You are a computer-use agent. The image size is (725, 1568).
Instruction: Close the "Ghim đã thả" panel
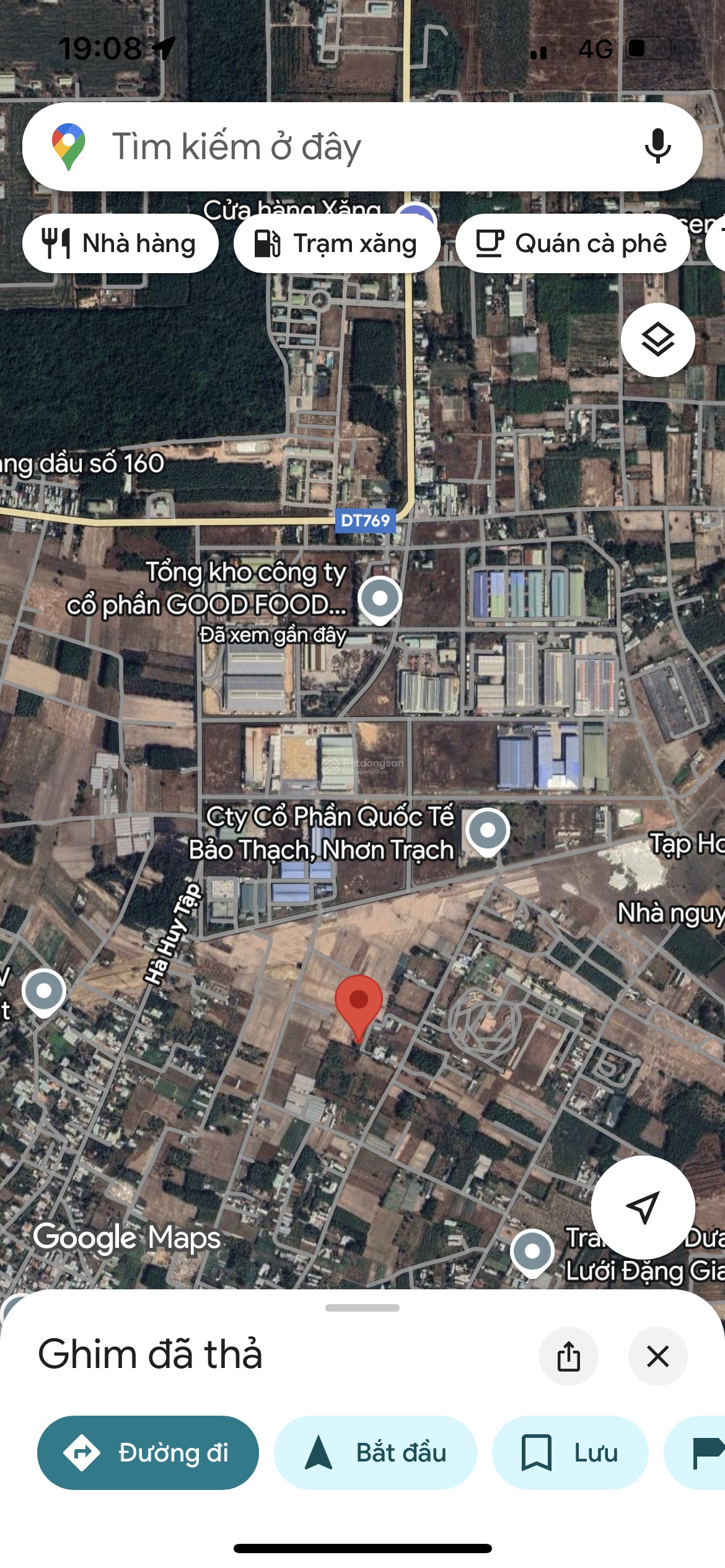point(657,1356)
